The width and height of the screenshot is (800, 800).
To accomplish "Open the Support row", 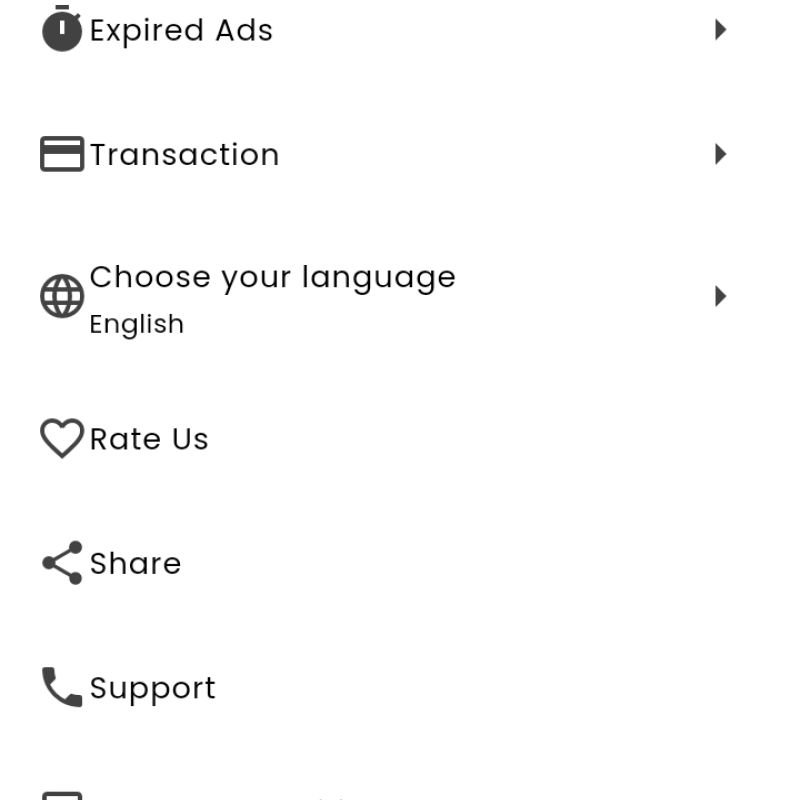I will pos(152,688).
